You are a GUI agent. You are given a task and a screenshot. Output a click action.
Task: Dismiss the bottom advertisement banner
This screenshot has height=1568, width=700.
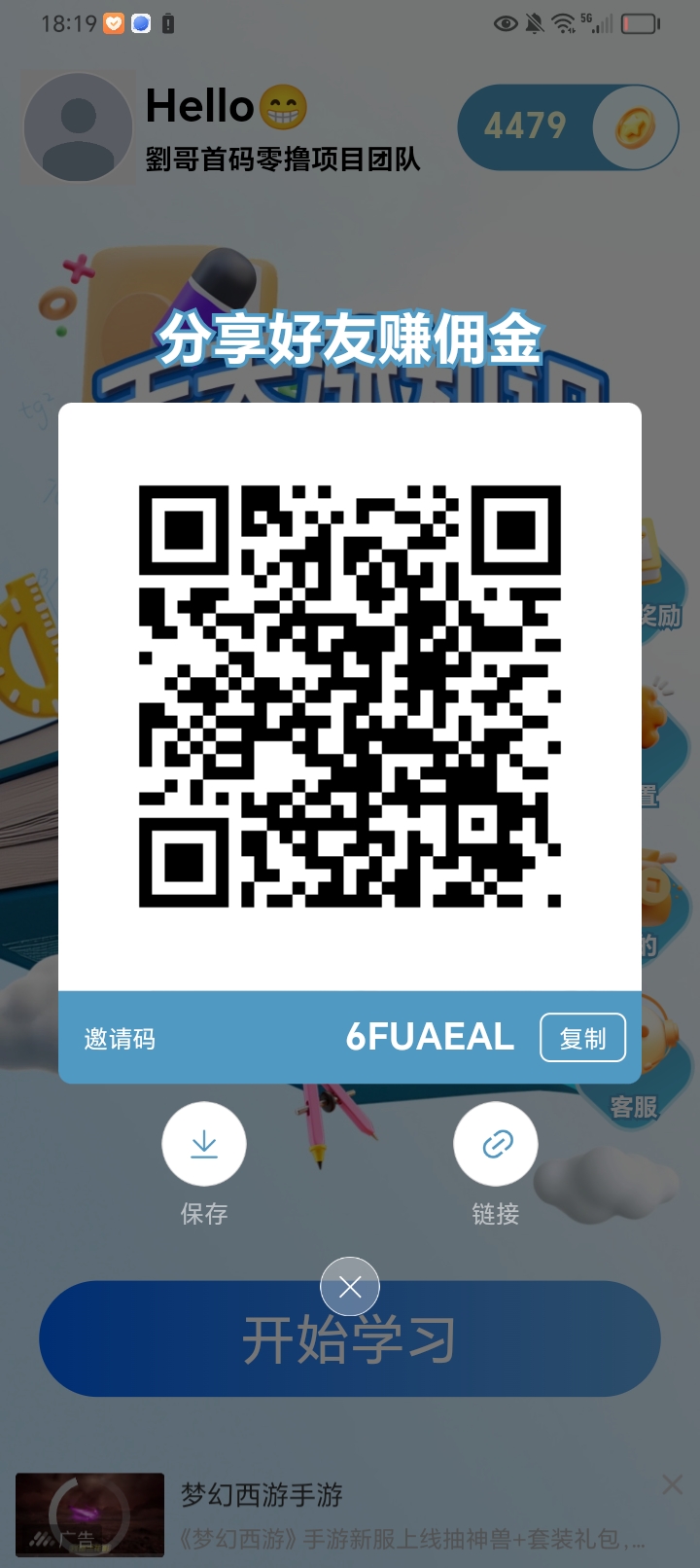click(672, 1484)
